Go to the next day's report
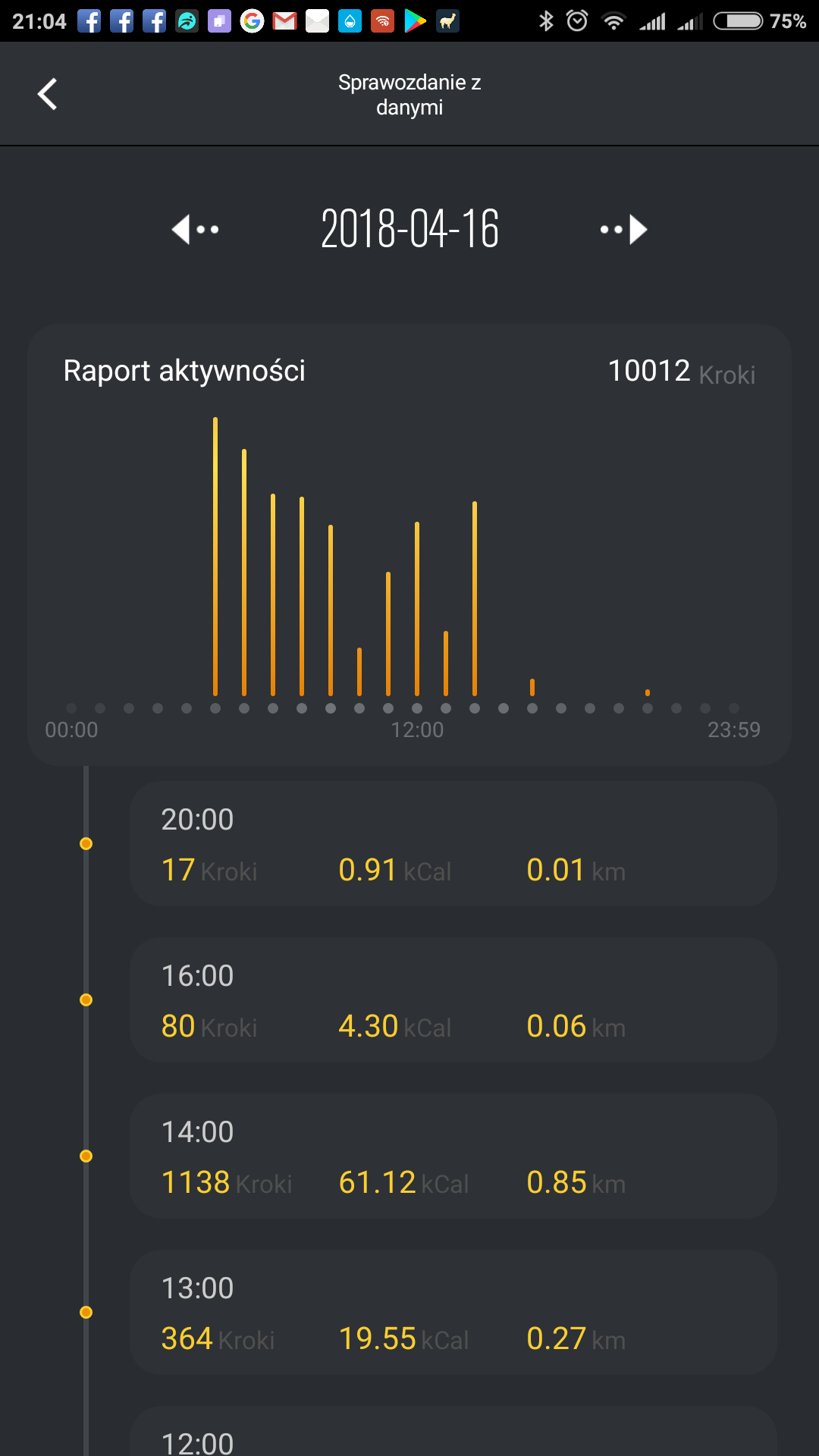This screenshot has width=819, height=1456. pos(623,229)
